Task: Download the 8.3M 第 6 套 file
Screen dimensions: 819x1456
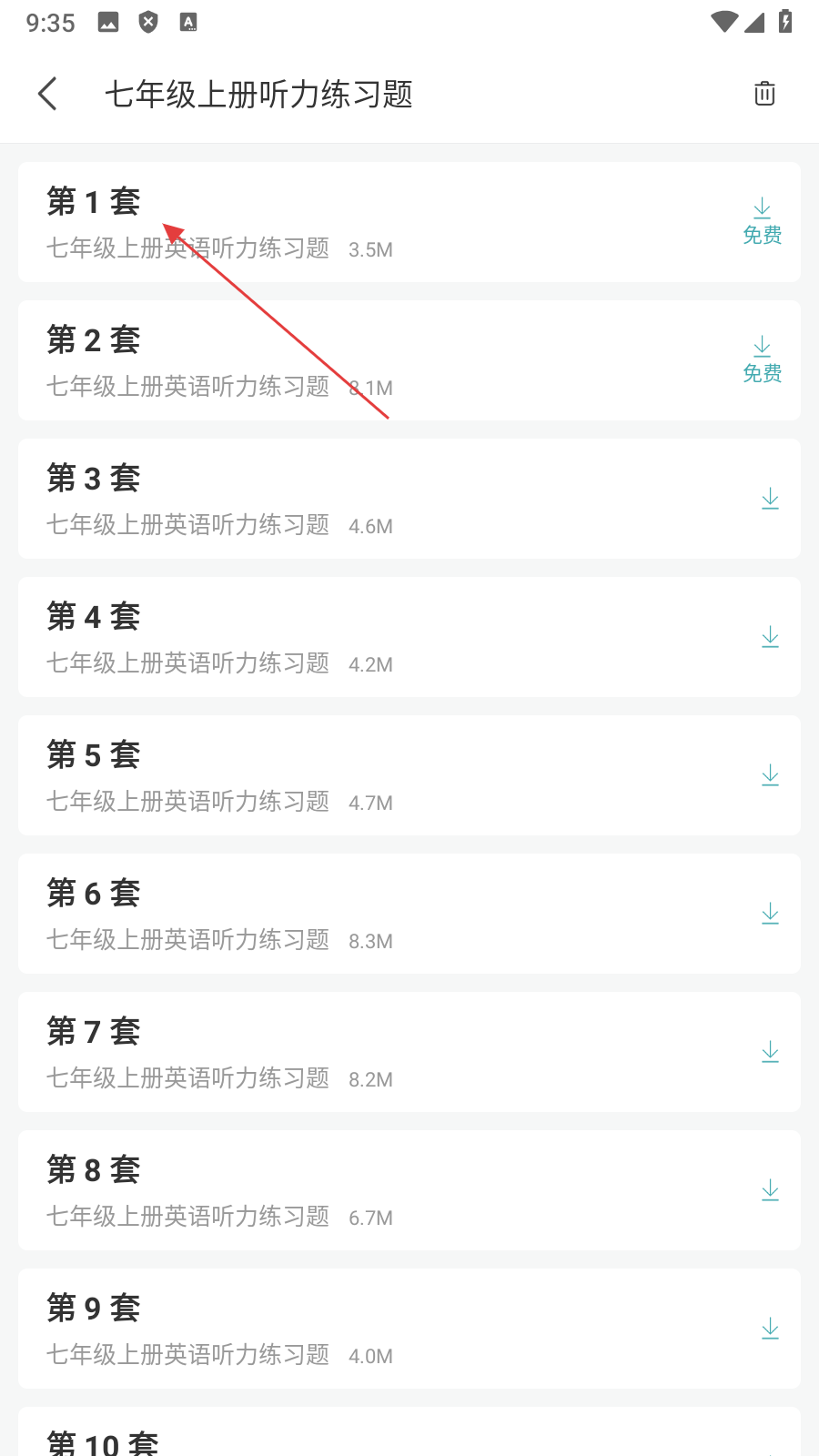Action: pyautogui.click(x=770, y=914)
